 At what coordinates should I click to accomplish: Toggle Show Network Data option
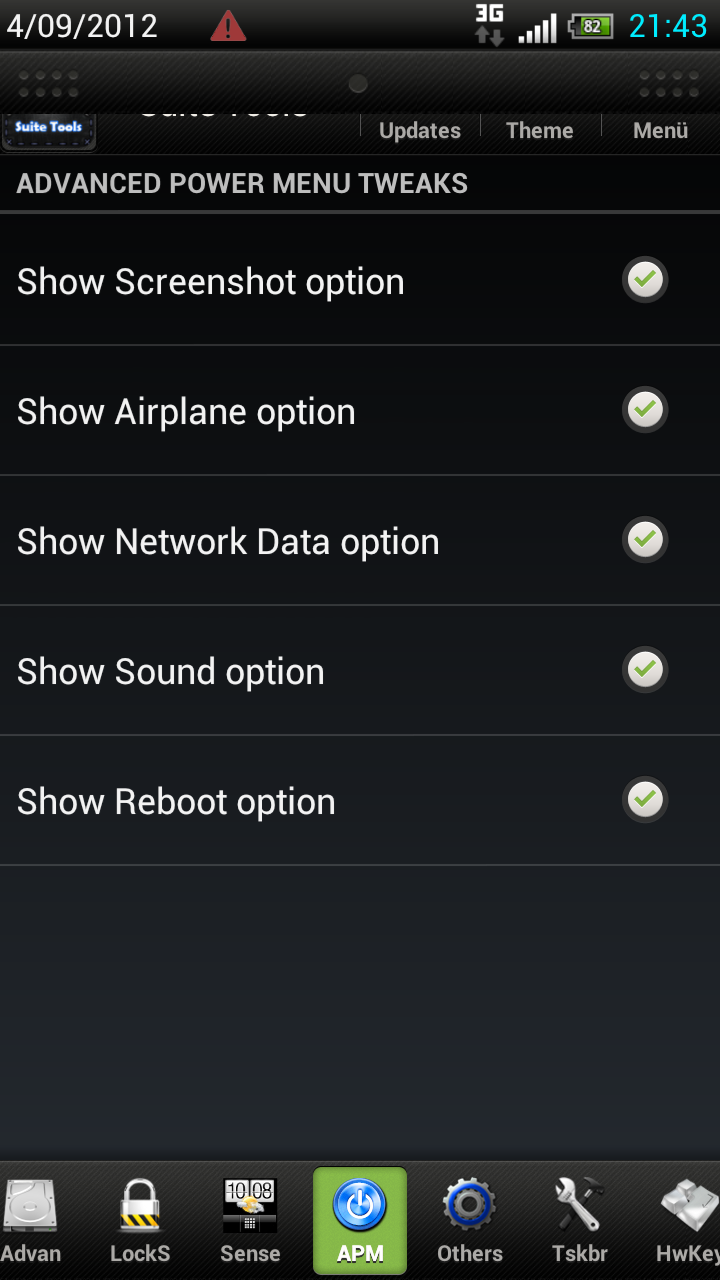tap(645, 540)
